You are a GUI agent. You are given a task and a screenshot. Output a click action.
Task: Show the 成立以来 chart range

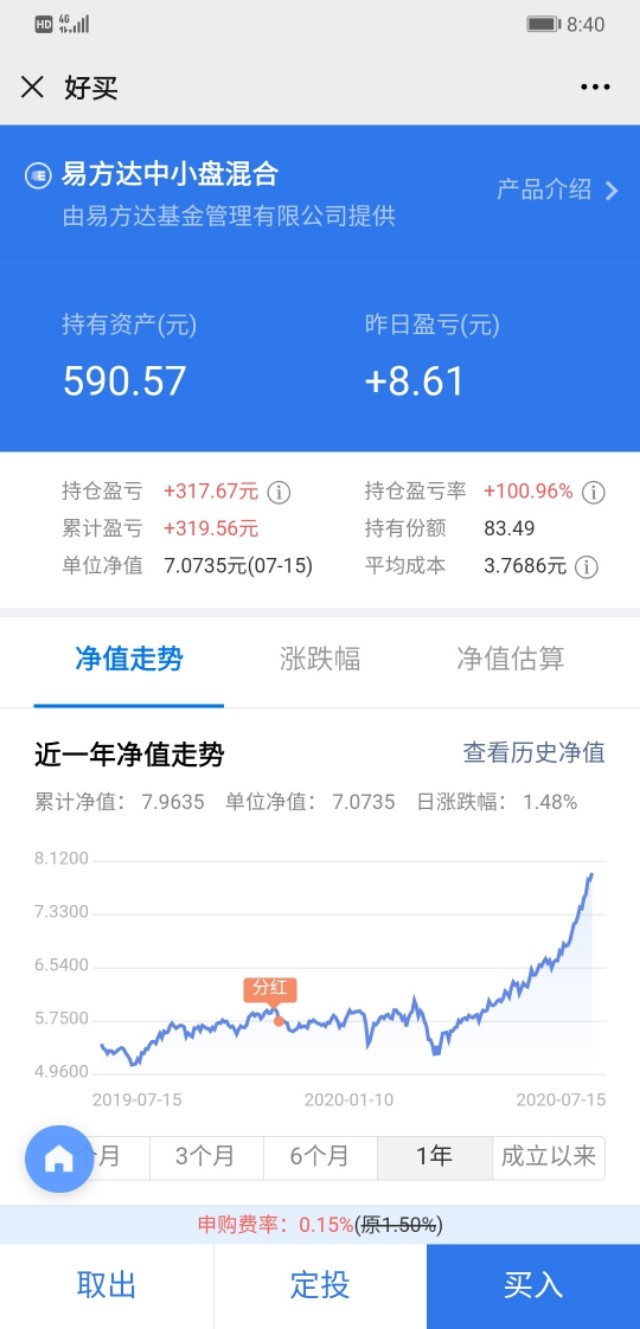tap(548, 1157)
